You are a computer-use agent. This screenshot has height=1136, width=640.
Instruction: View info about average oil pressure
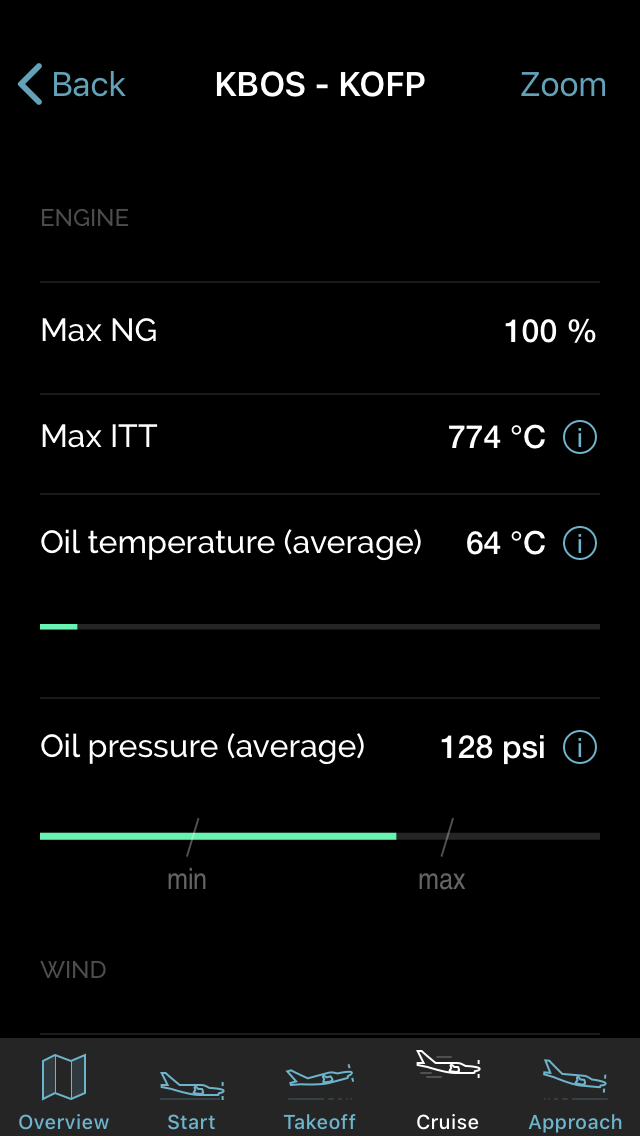(x=580, y=747)
